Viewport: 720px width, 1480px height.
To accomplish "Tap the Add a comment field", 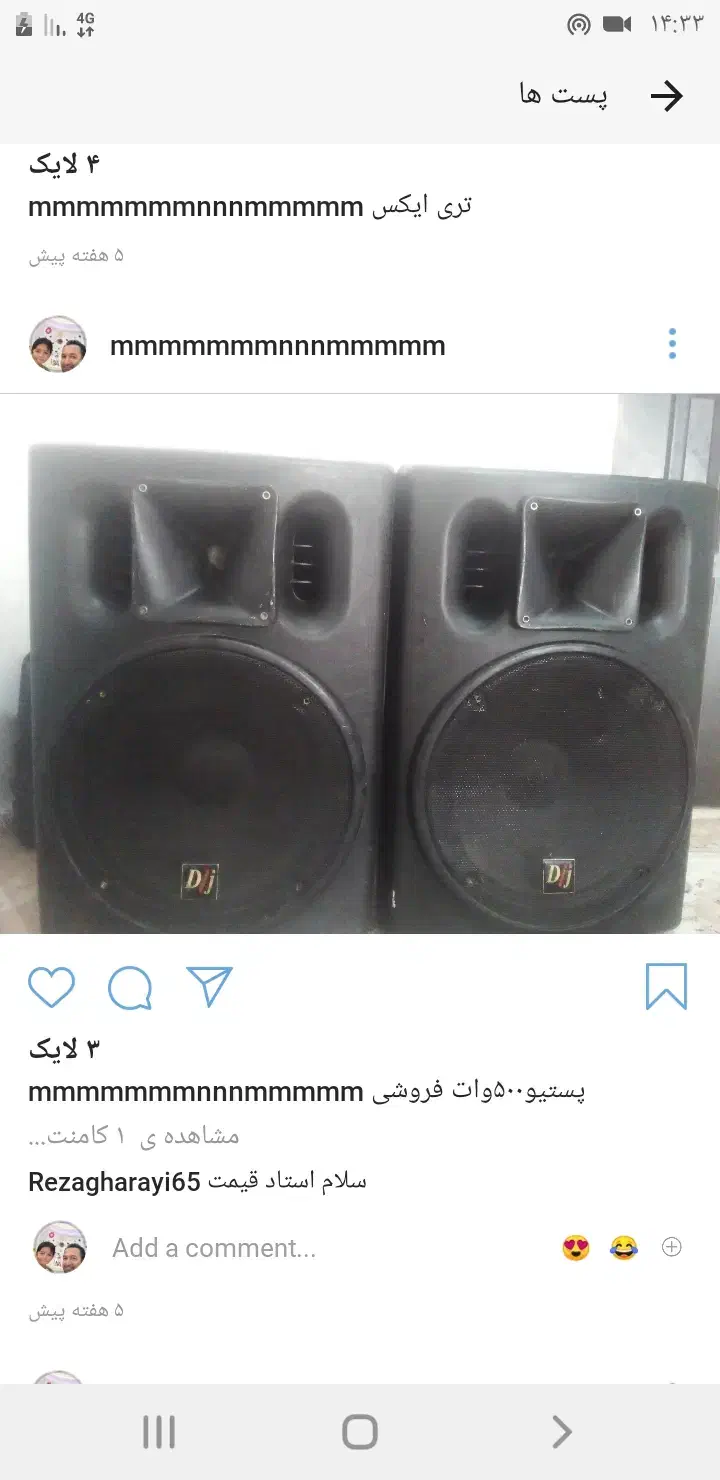I will click(x=214, y=1248).
